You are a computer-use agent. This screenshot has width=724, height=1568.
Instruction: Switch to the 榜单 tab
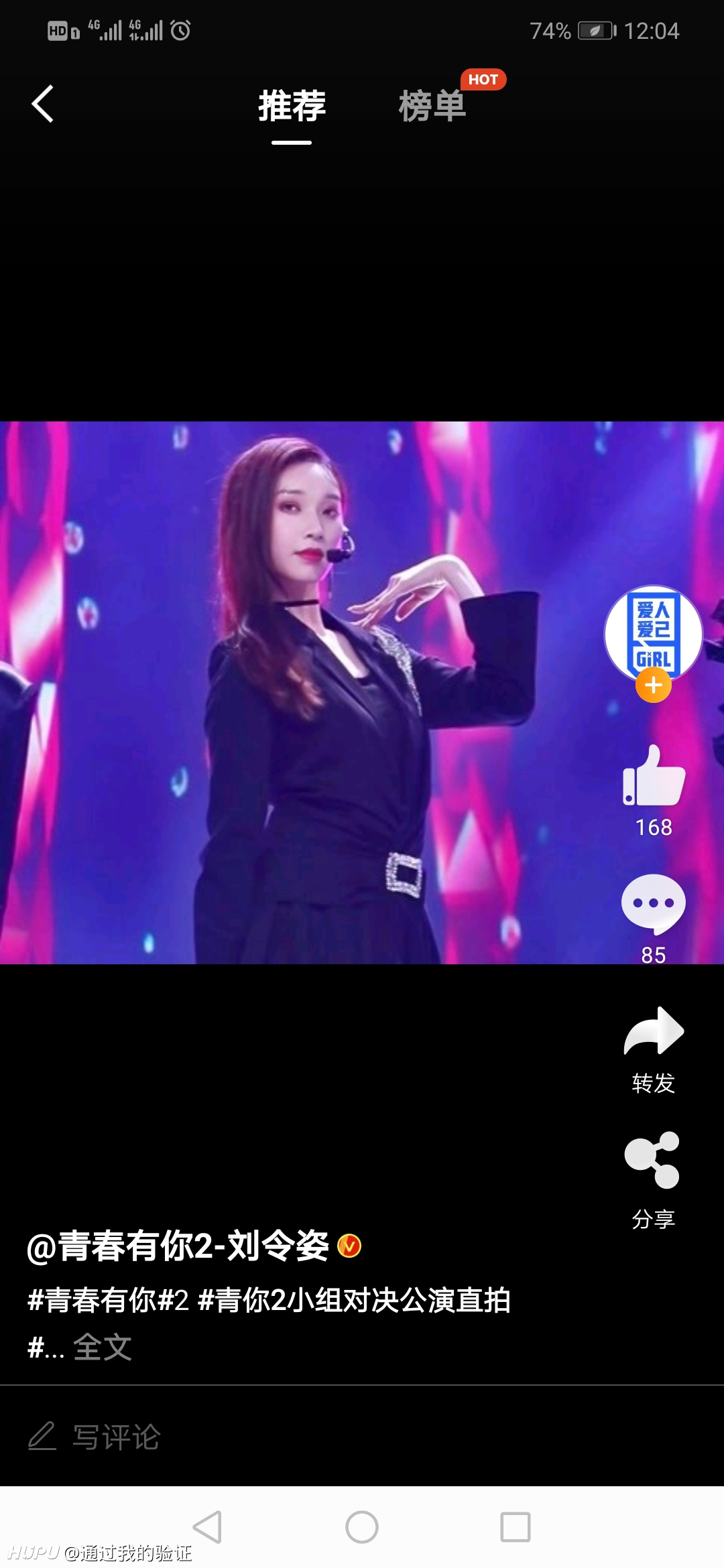(x=432, y=106)
